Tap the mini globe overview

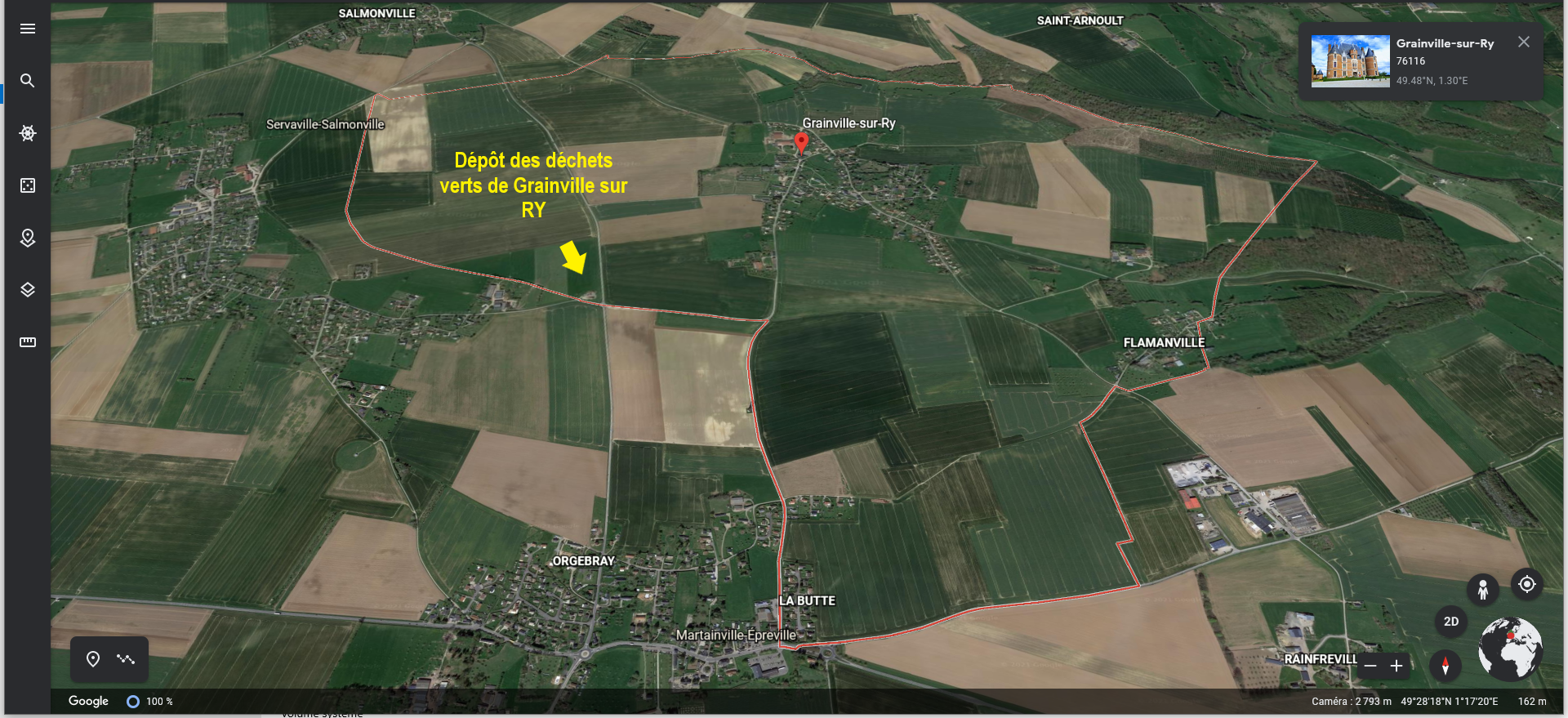pos(1510,649)
